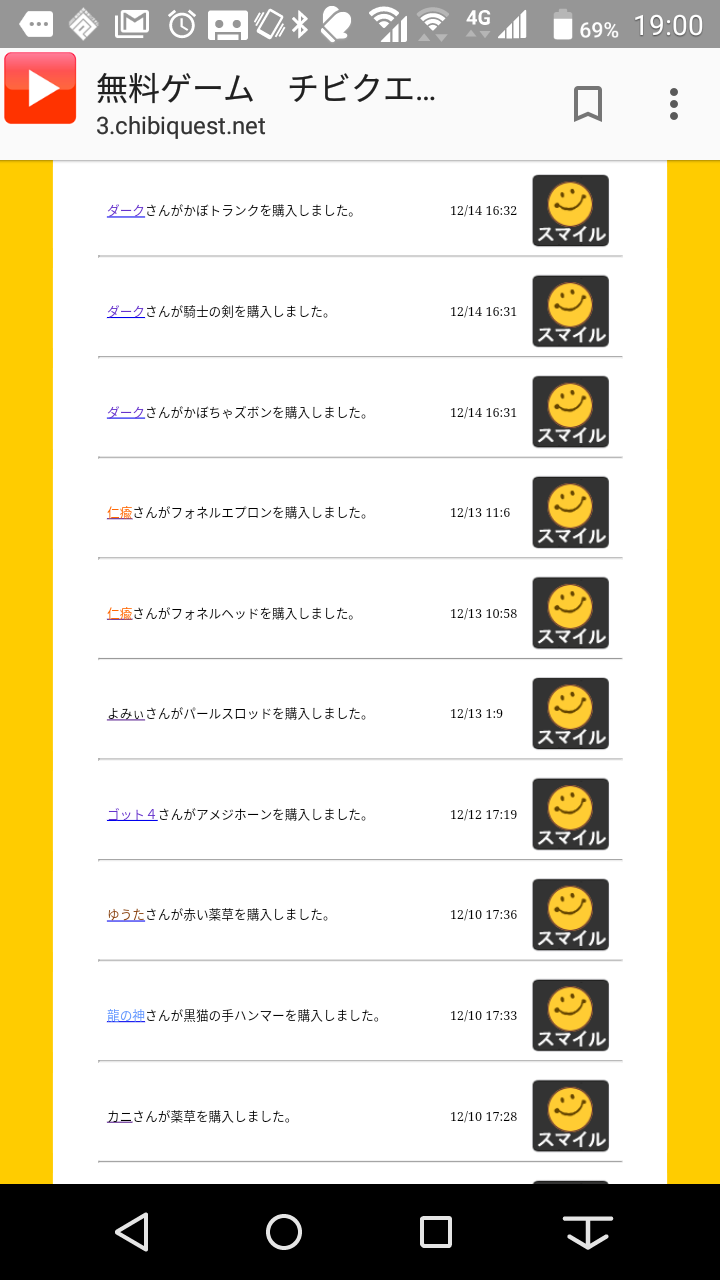Tap スマイル for カニ's 薬草 purchase
Viewport: 720px width, 1280px height.
point(570,1117)
